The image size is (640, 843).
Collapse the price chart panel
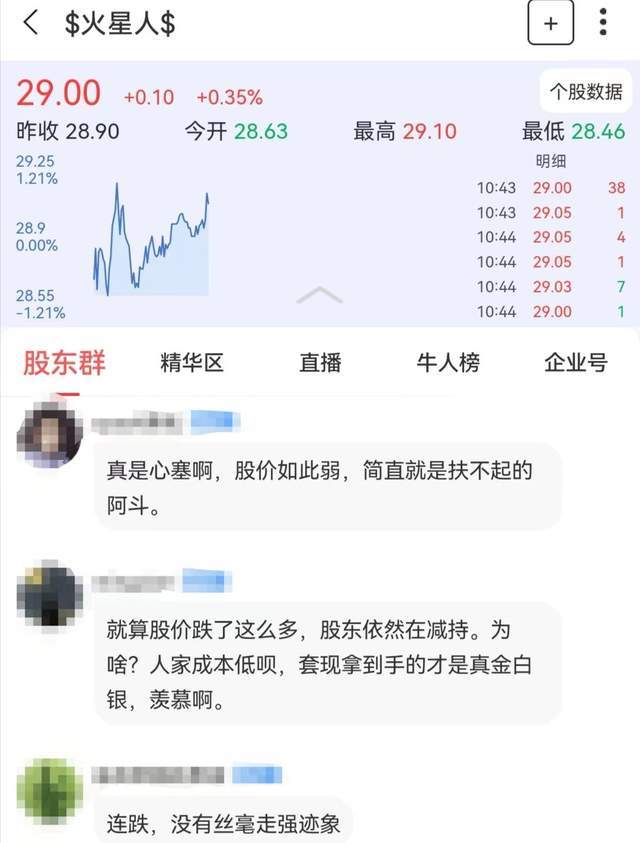point(320,295)
